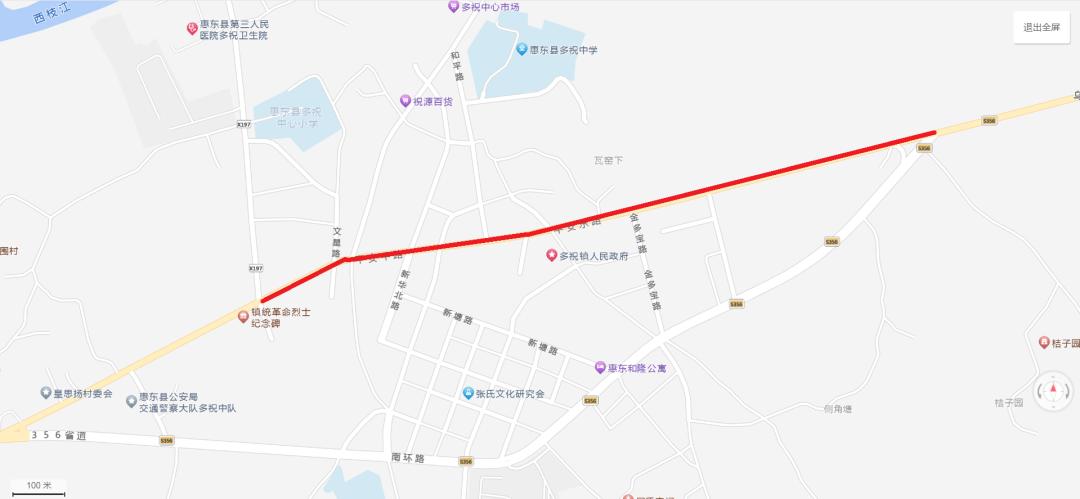This screenshot has height=499, width=1080.
Task: Open the 祝源百货 shop marker
Action: 406,101
